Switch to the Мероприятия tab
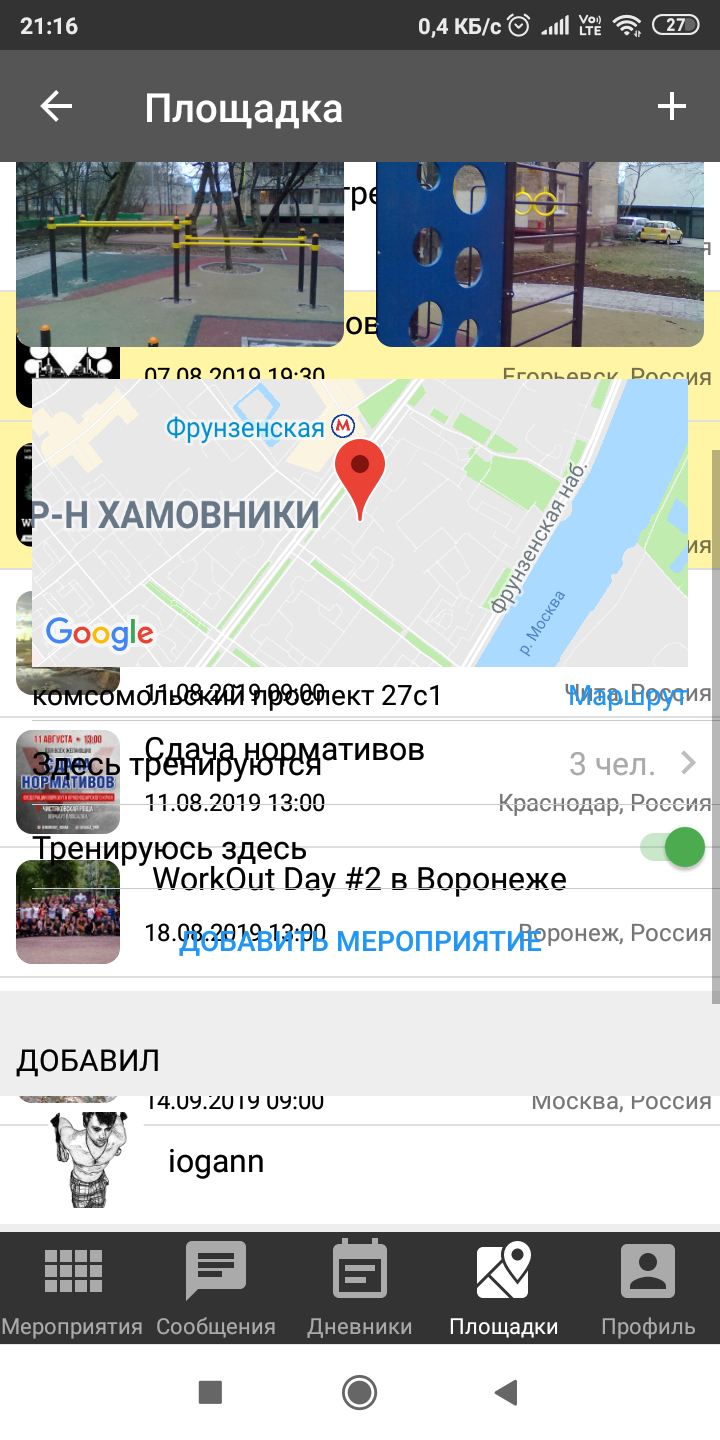The height and width of the screenshot is (1440, 720). [x=72, y=1290]
